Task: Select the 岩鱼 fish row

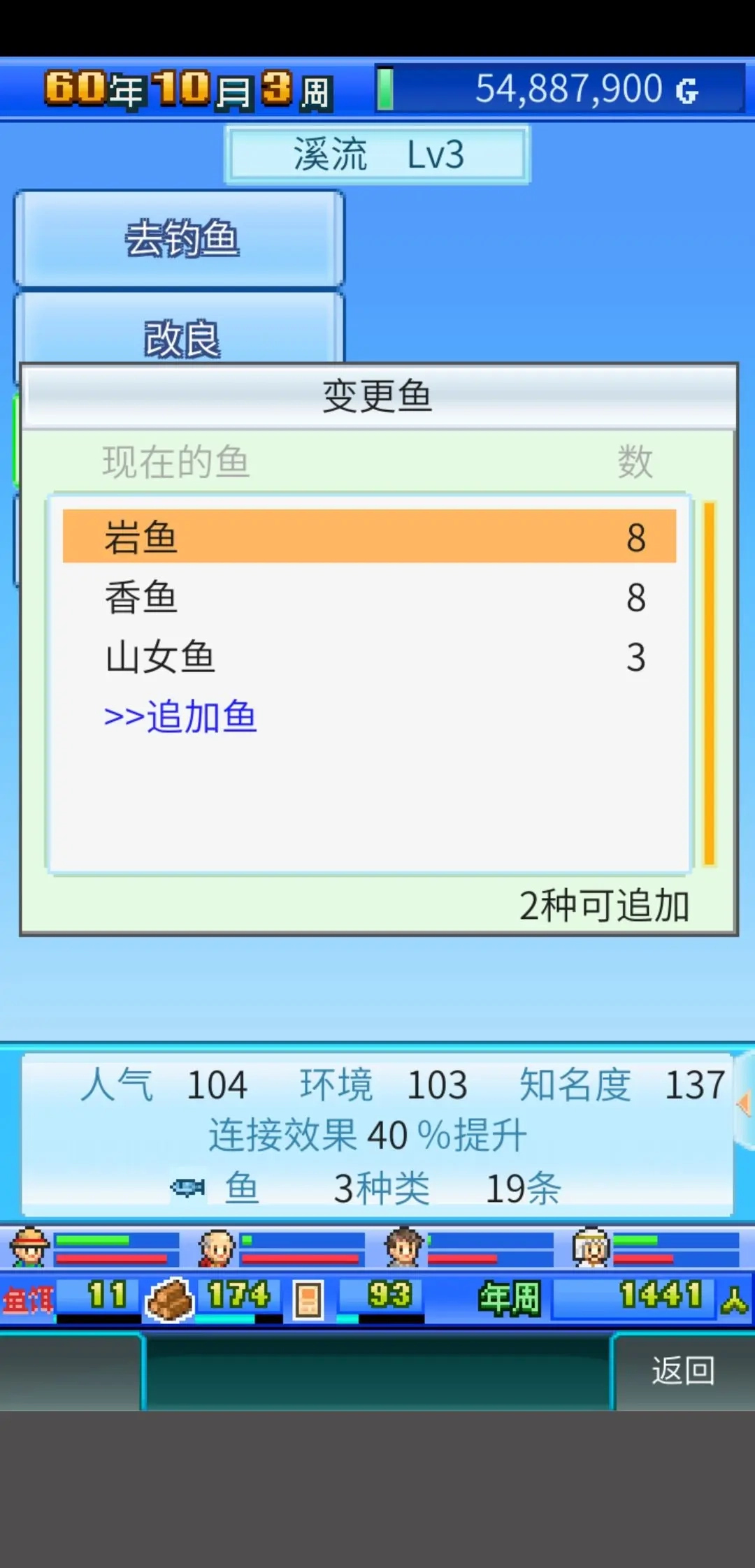Action: 369,537
